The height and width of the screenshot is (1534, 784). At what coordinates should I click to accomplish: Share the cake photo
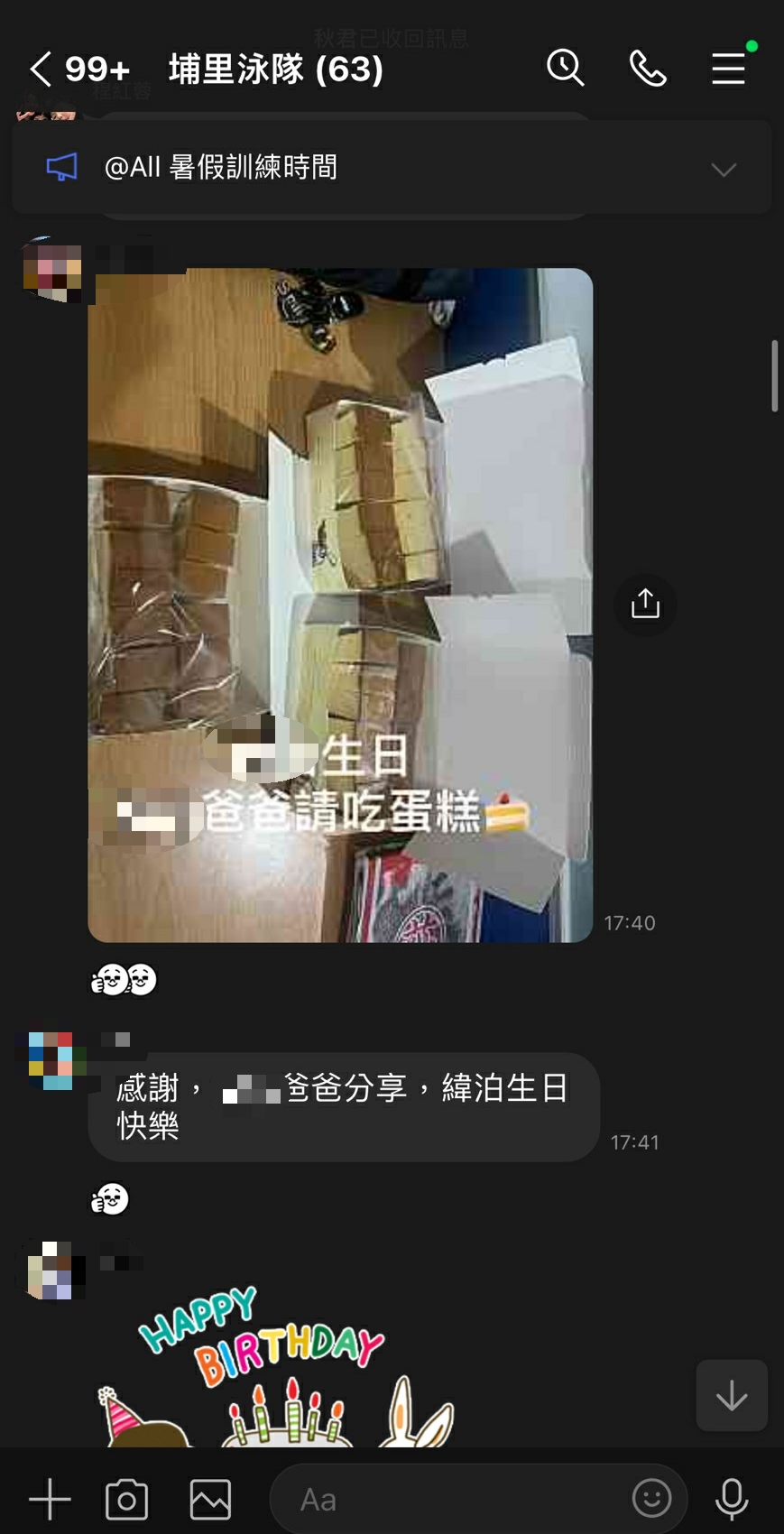[x=645, y=604]
